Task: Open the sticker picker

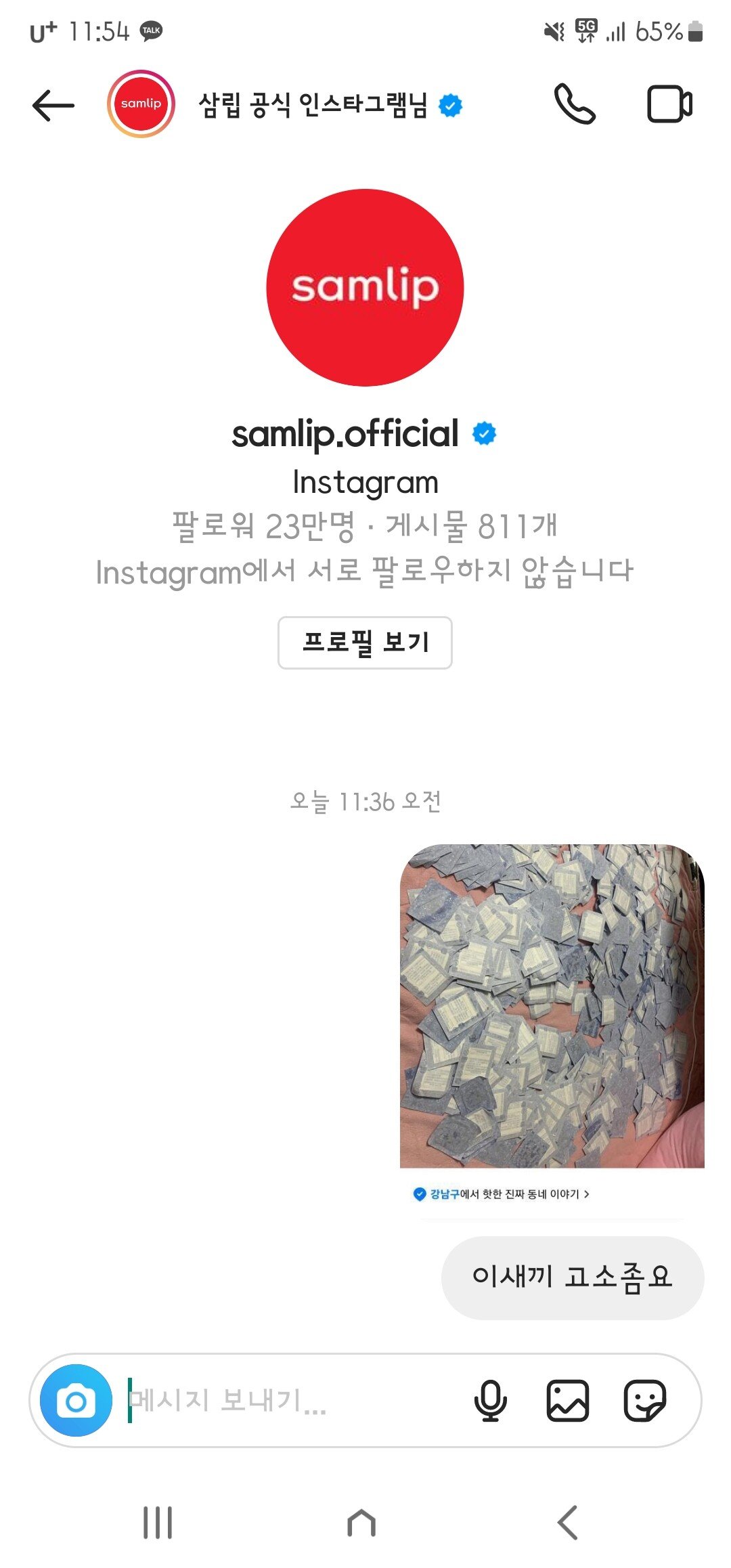Action: click(x=644, y=1400)
